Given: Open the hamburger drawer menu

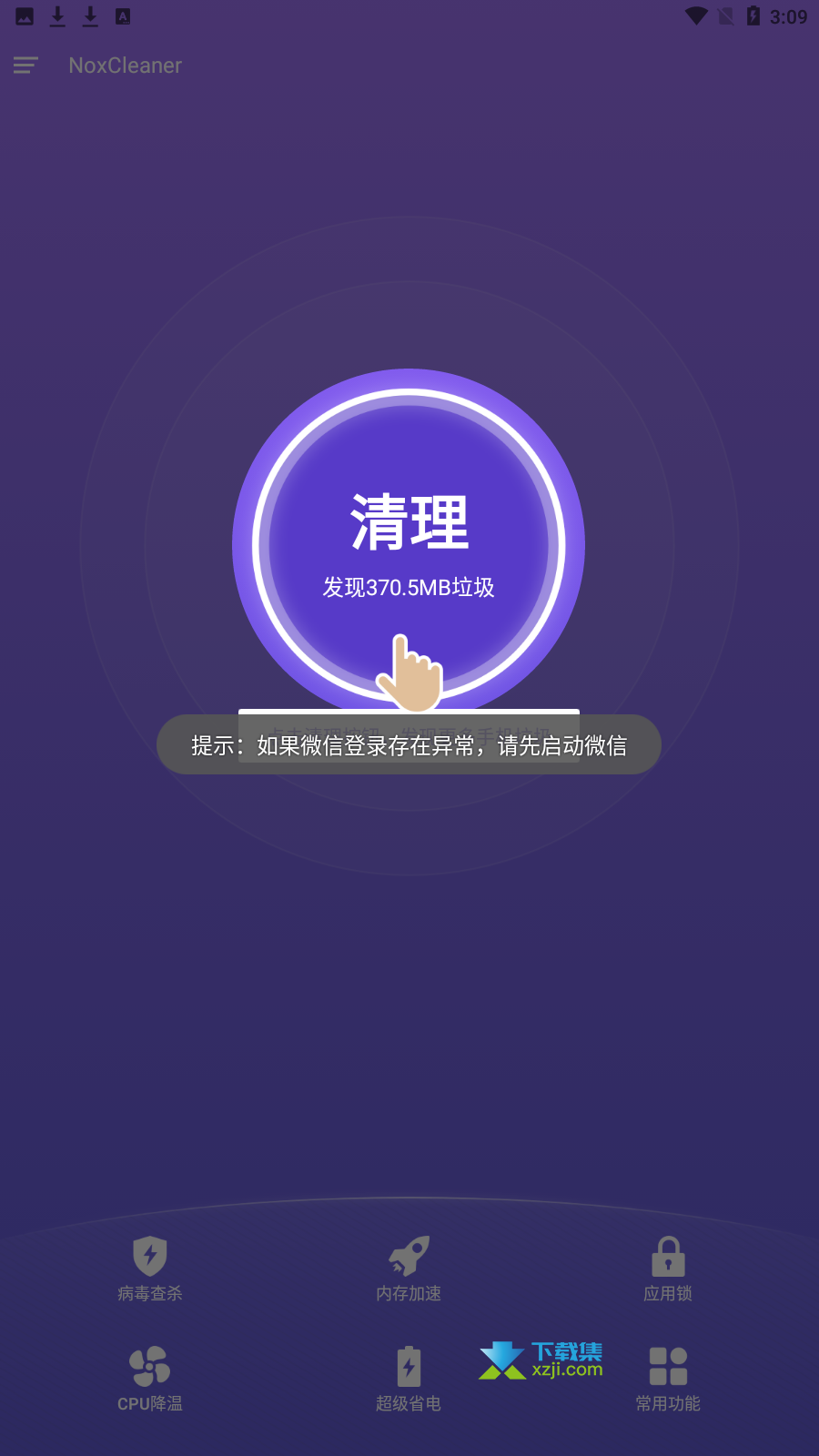Looking at the screenshot, I should 25,66.
